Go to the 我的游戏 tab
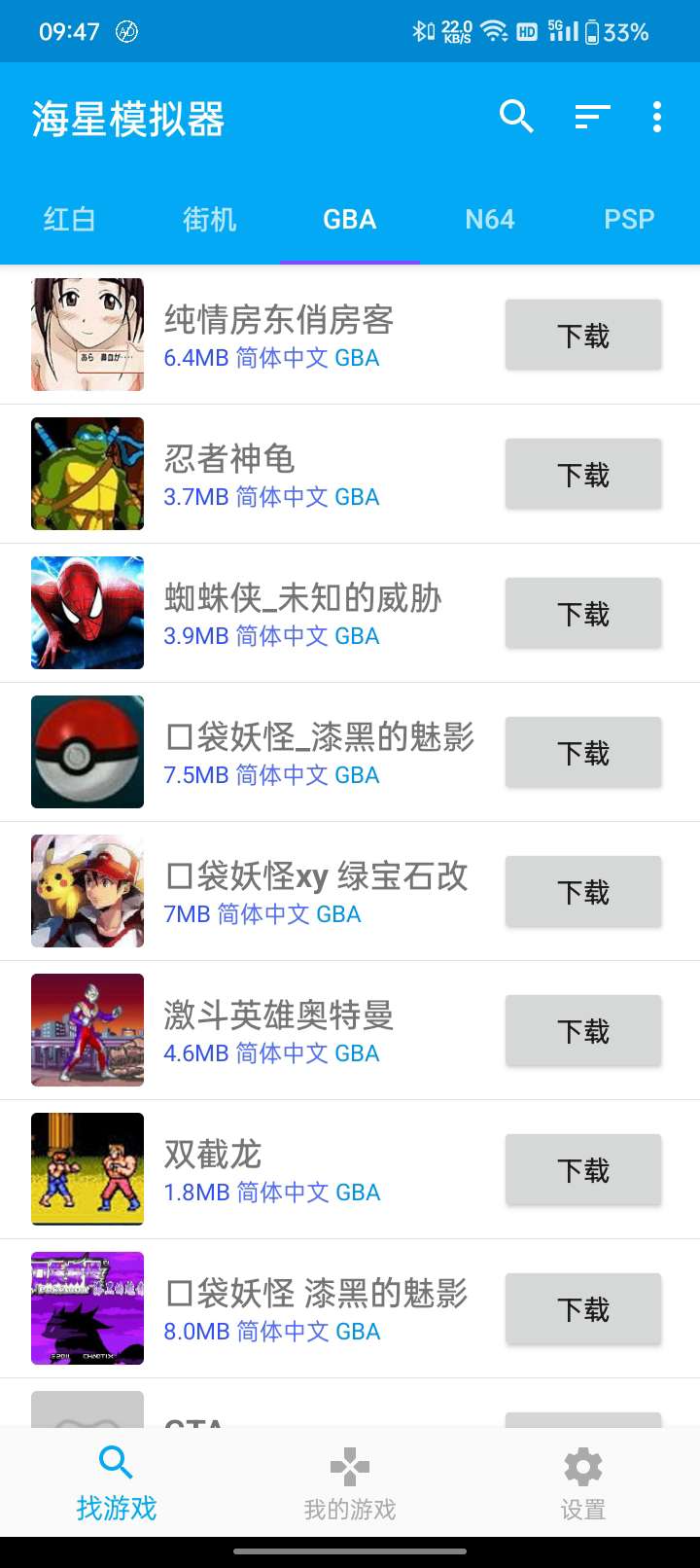Screen dimensions: 700x1568 [350, 1483]
